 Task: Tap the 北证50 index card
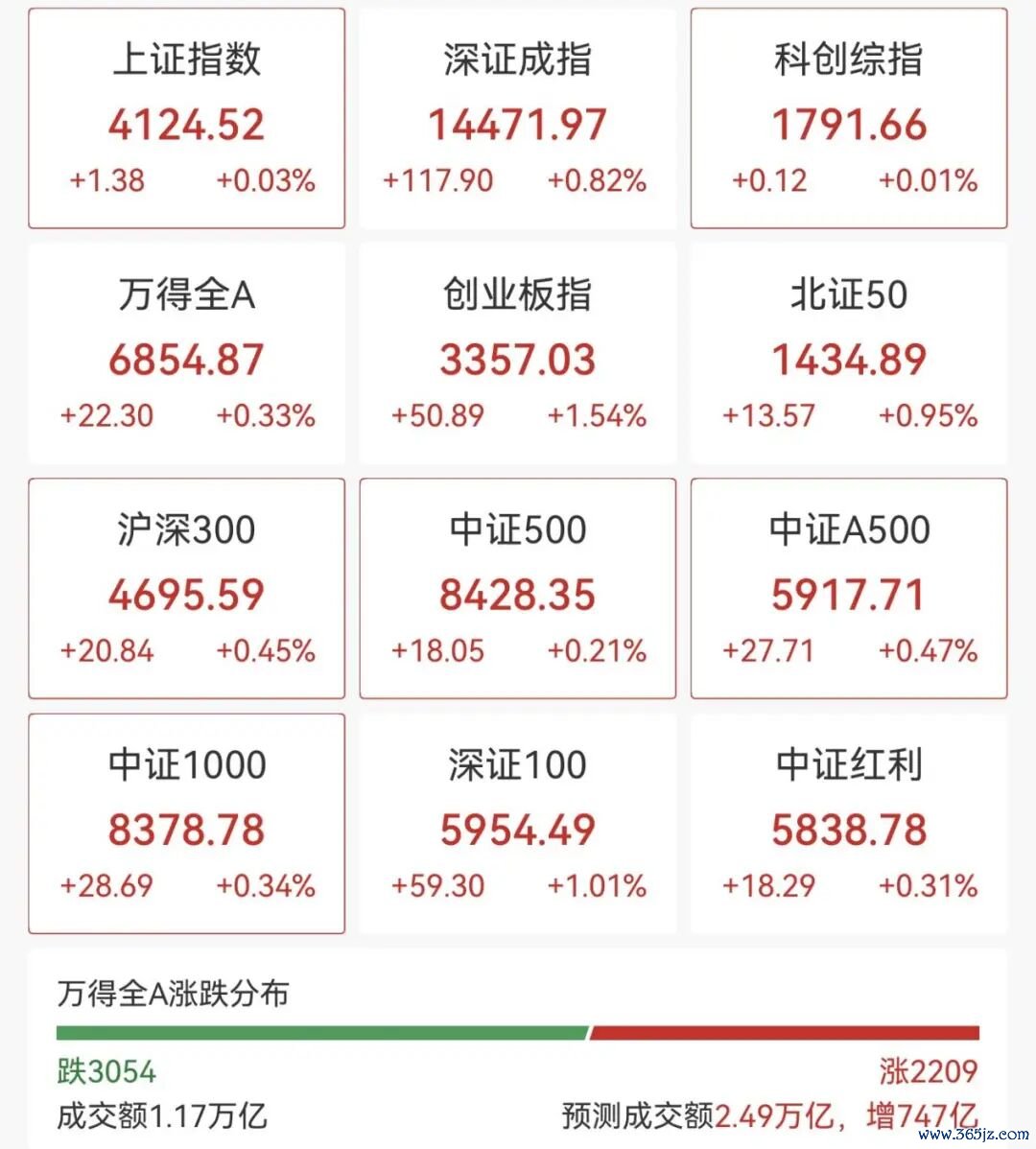point(849,354)
